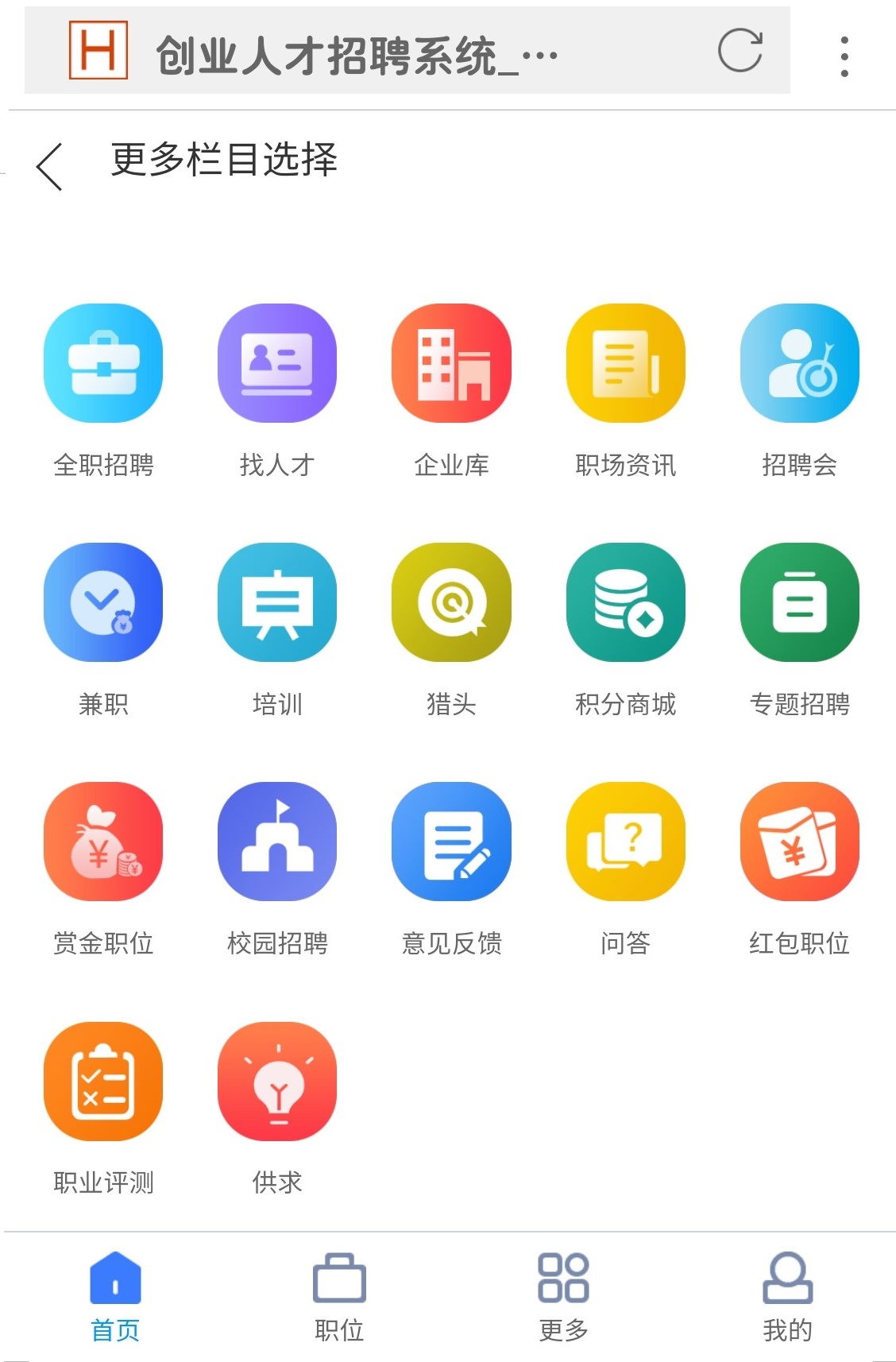Open the 意见反馈 feedback icon
The width and height of the screenshot is (896, 1362).
[451, 841]
